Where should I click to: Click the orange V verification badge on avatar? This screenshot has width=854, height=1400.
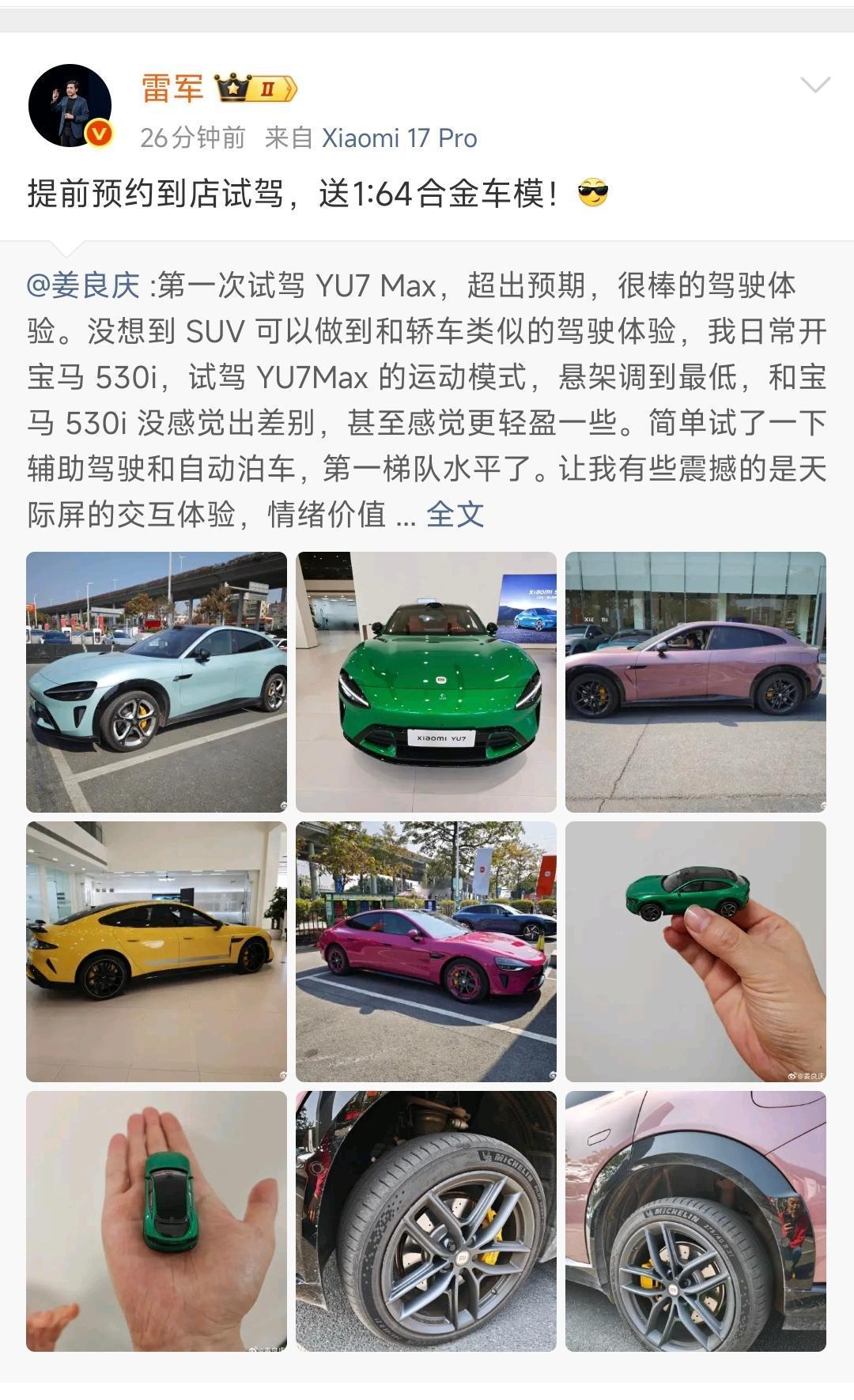[98, 132]
